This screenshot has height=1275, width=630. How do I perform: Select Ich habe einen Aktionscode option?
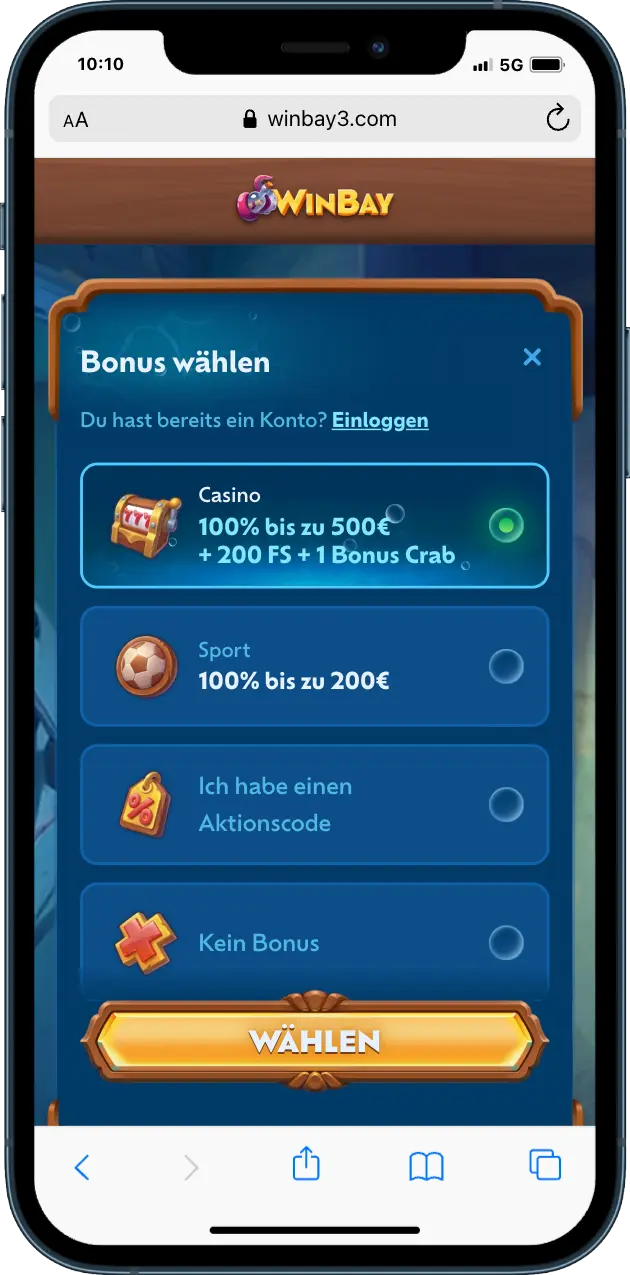[314, 804]
